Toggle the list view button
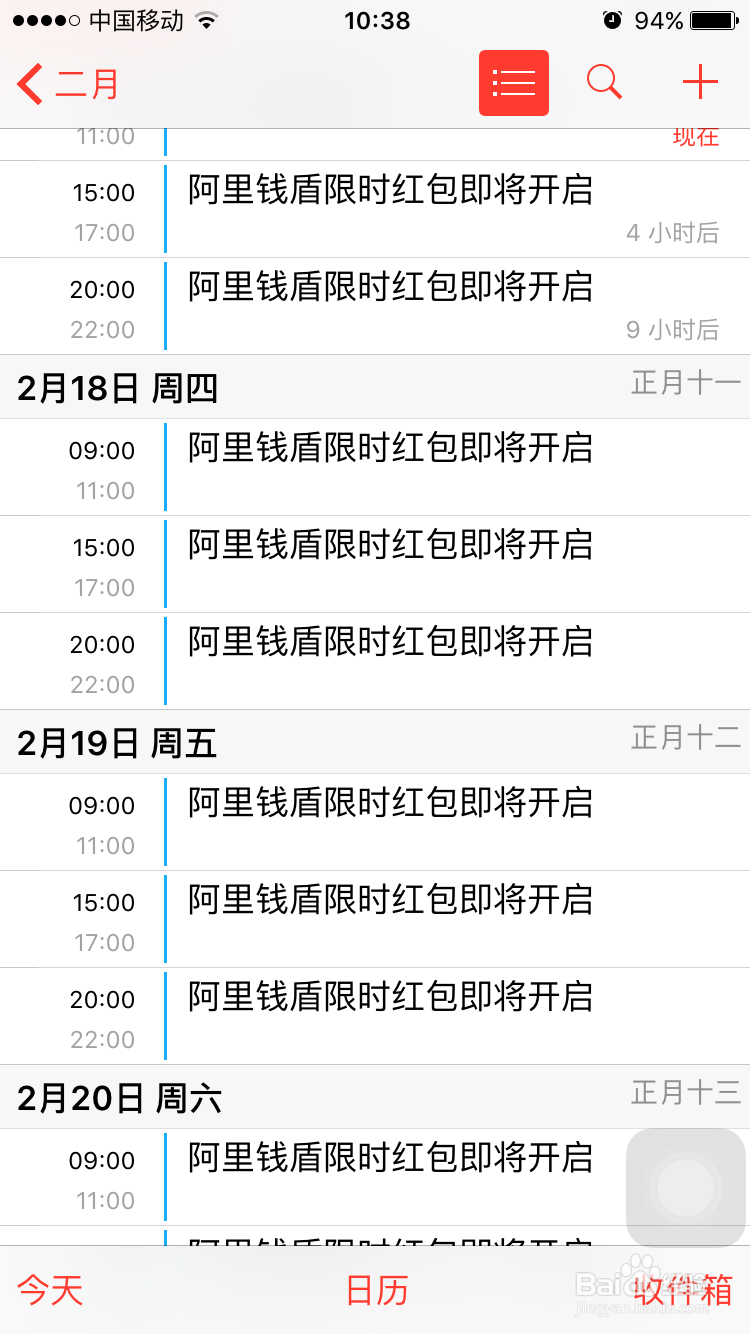Screen dimensions: 750x1334 [x=514, y=83]
